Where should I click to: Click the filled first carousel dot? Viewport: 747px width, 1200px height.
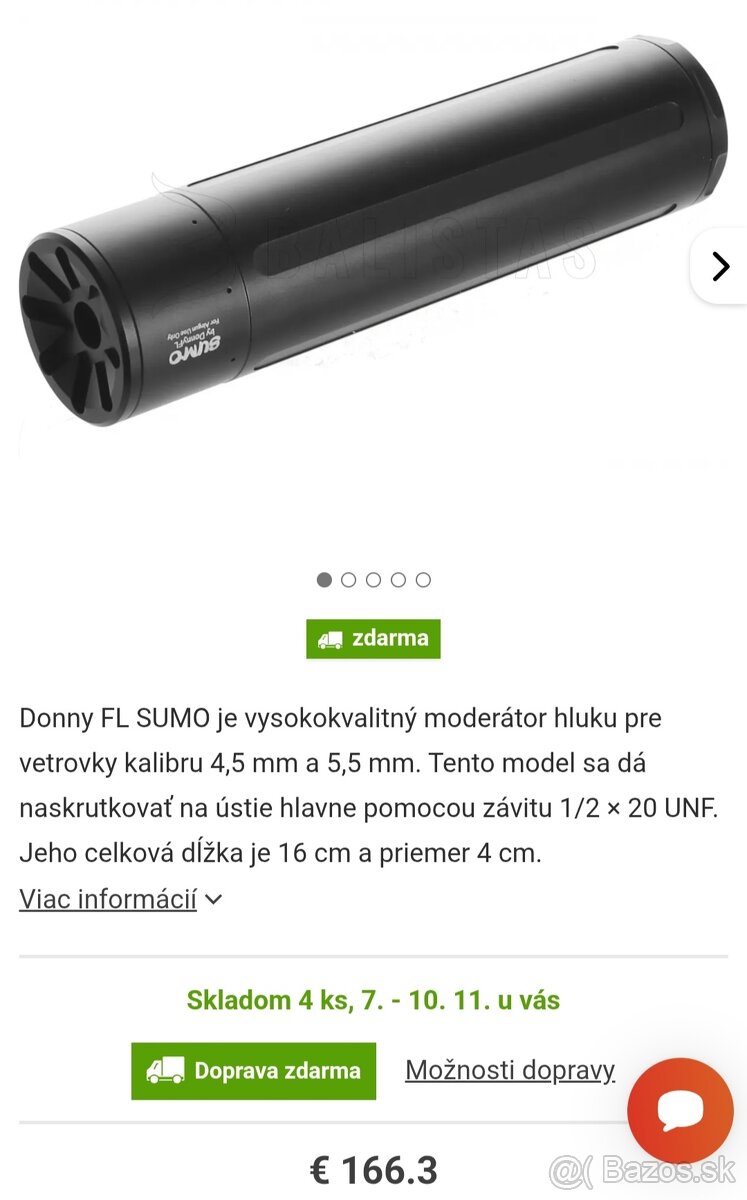coord(323,579)
